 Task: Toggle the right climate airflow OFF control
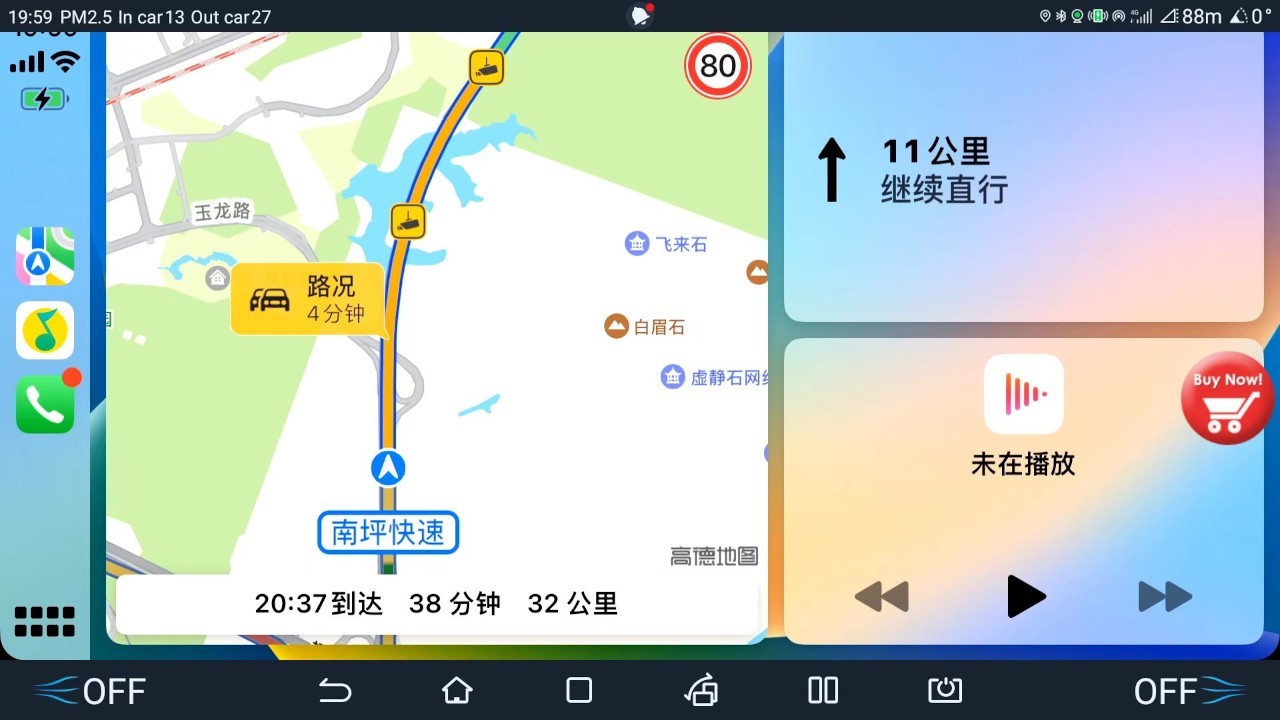1190,691
